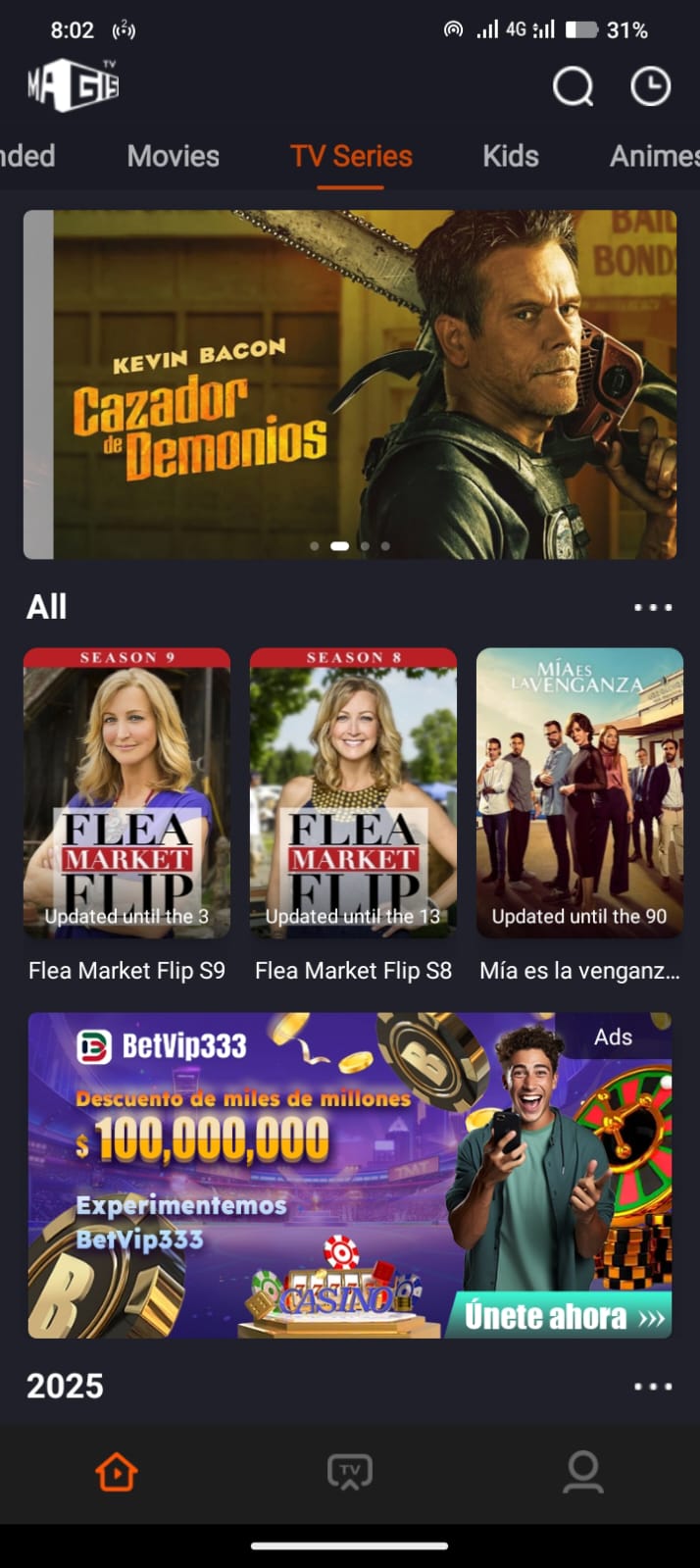The height and width of the screenshot is (1568, 700).
Task: Open the live TV tab
Action: point(350,1472)
